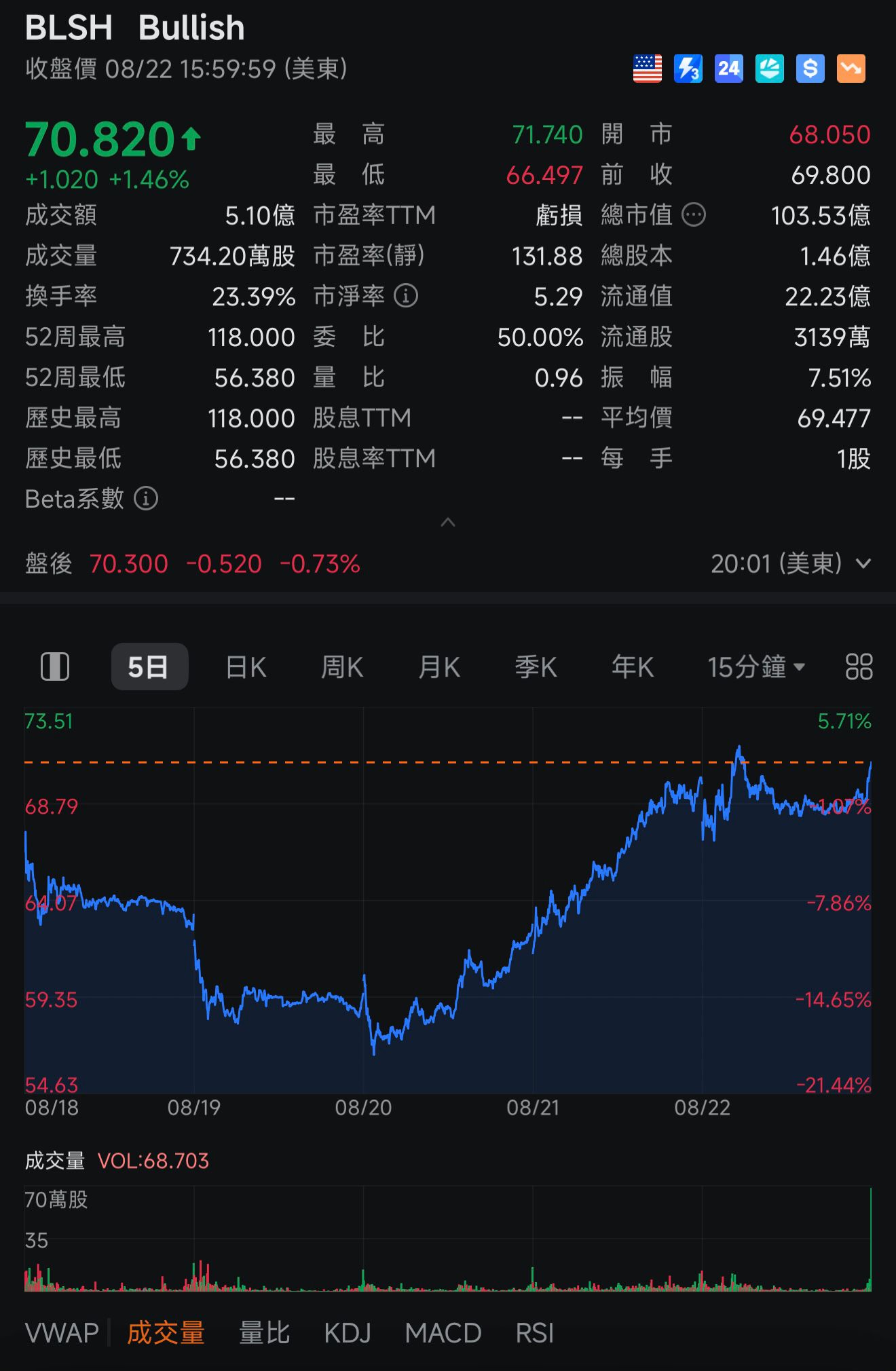Screen dimensions: 896x1371
Task: Select the KDJ indicator
Action: click(x=348, y=1333)
